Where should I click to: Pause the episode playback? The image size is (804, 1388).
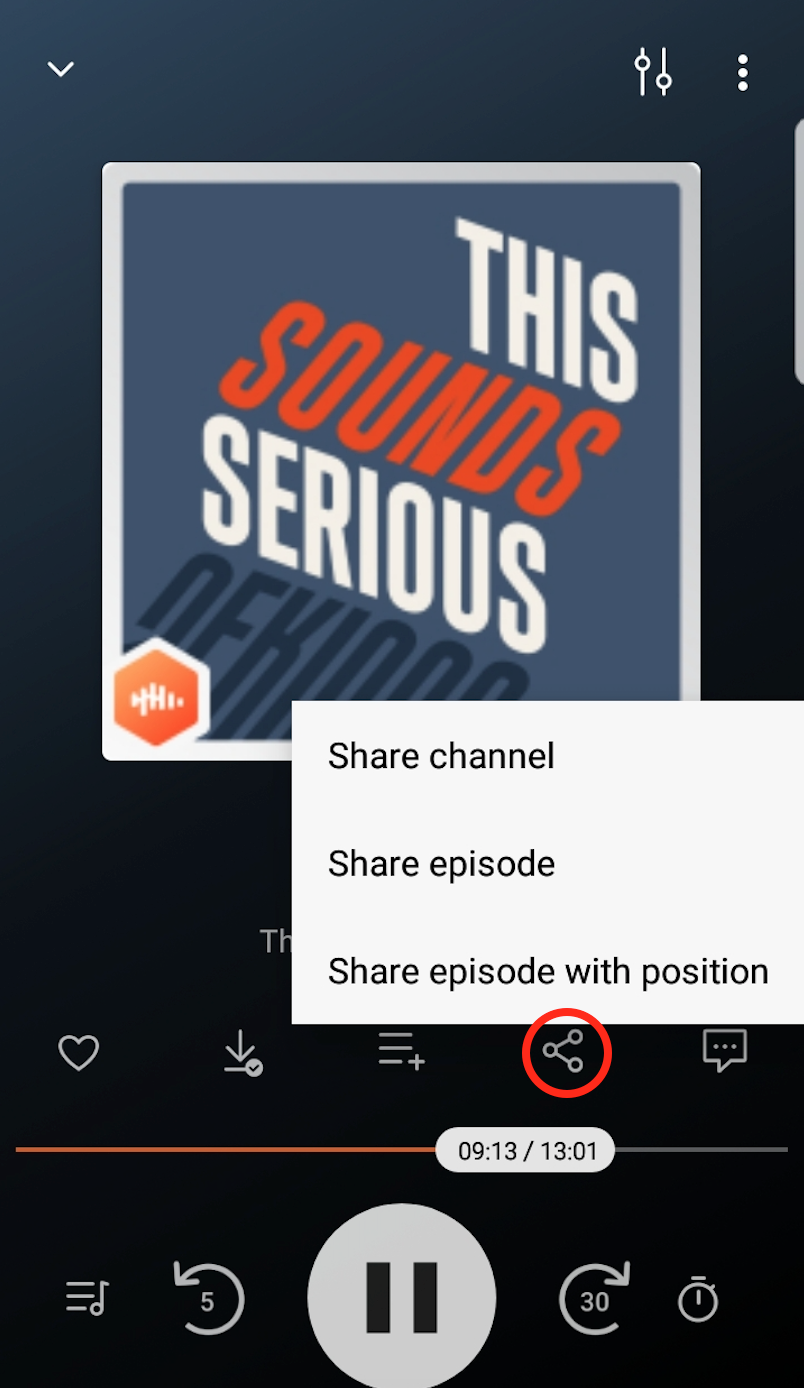402,1297
